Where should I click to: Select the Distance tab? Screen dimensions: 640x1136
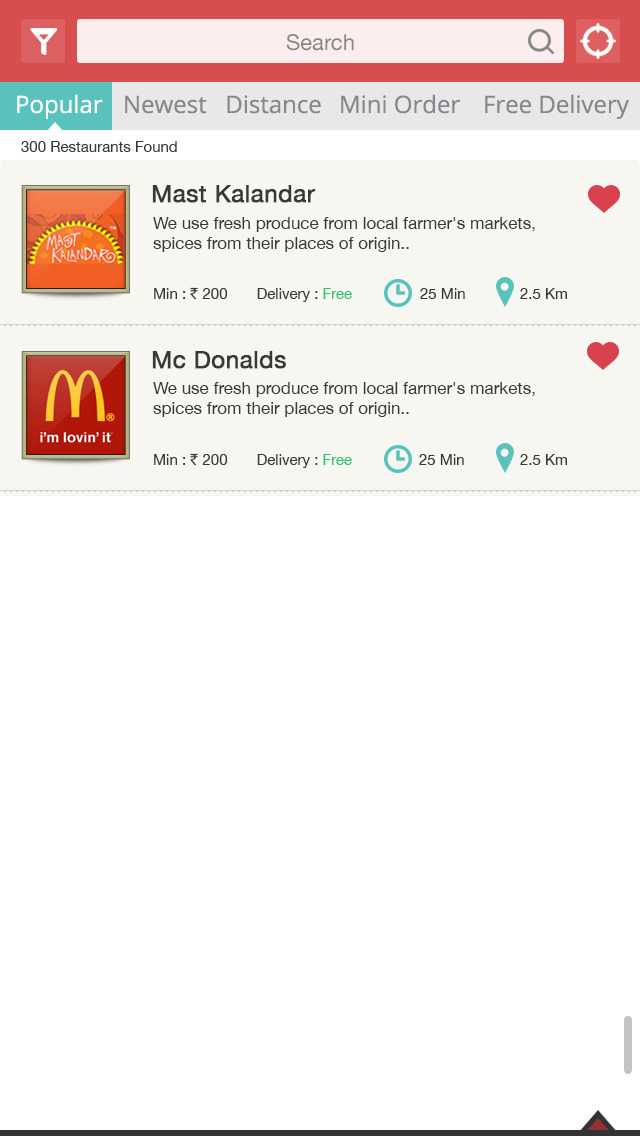[273, 105]
